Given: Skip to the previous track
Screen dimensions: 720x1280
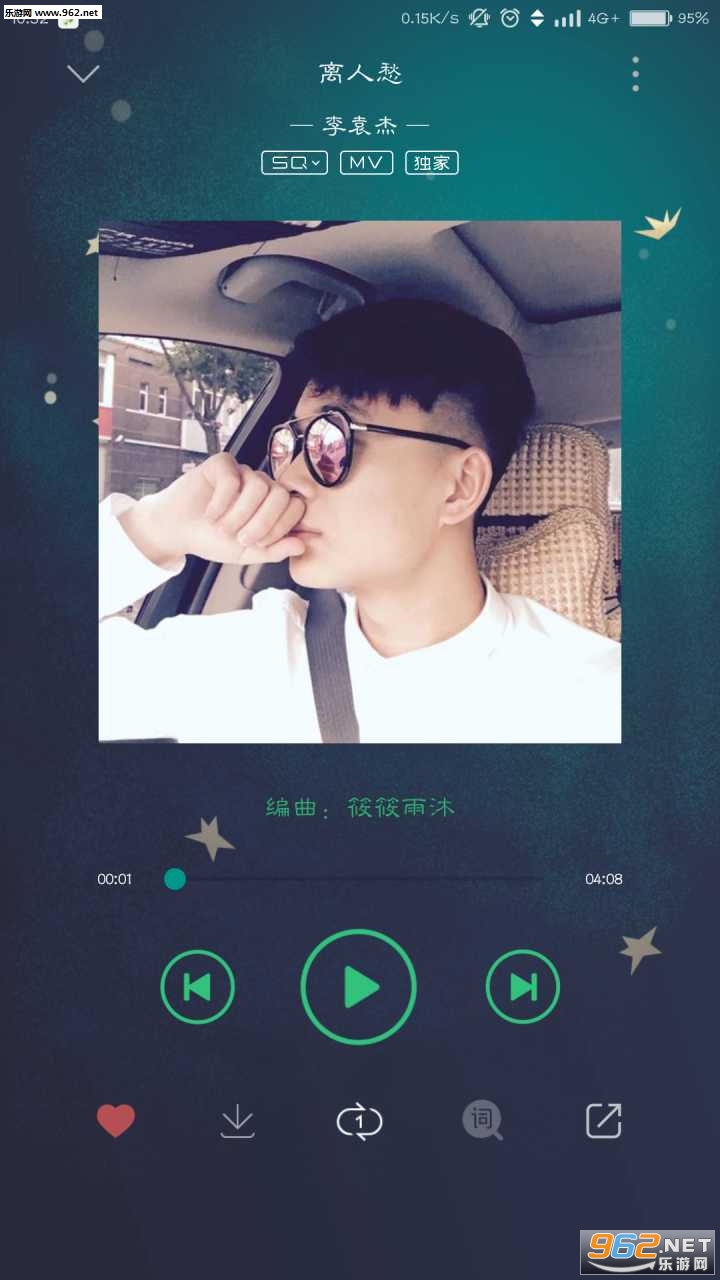Looking at the screenshot, I should coord(197,987).
